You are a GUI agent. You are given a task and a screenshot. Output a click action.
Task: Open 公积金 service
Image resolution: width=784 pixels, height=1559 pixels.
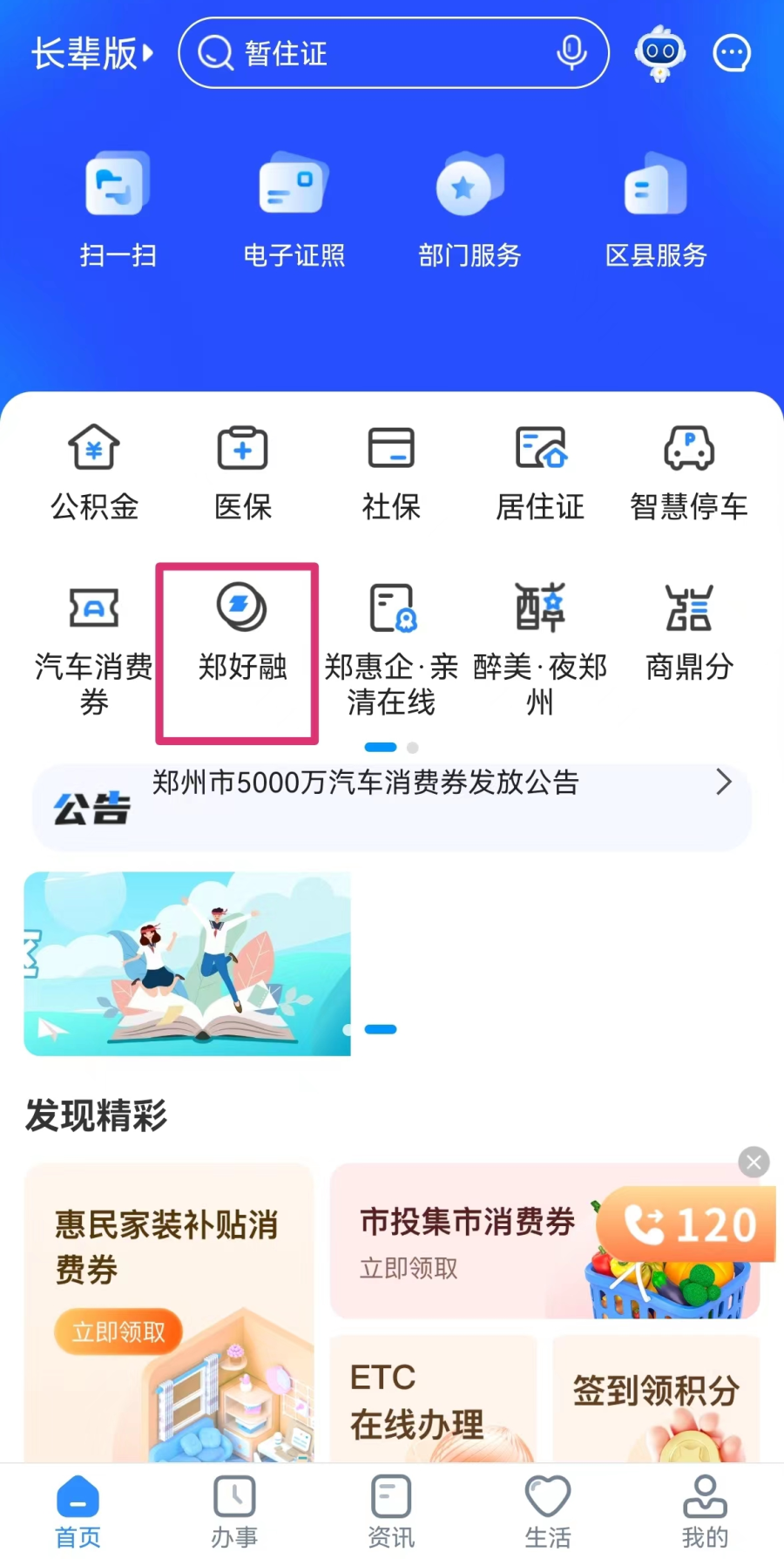[94, 471]
